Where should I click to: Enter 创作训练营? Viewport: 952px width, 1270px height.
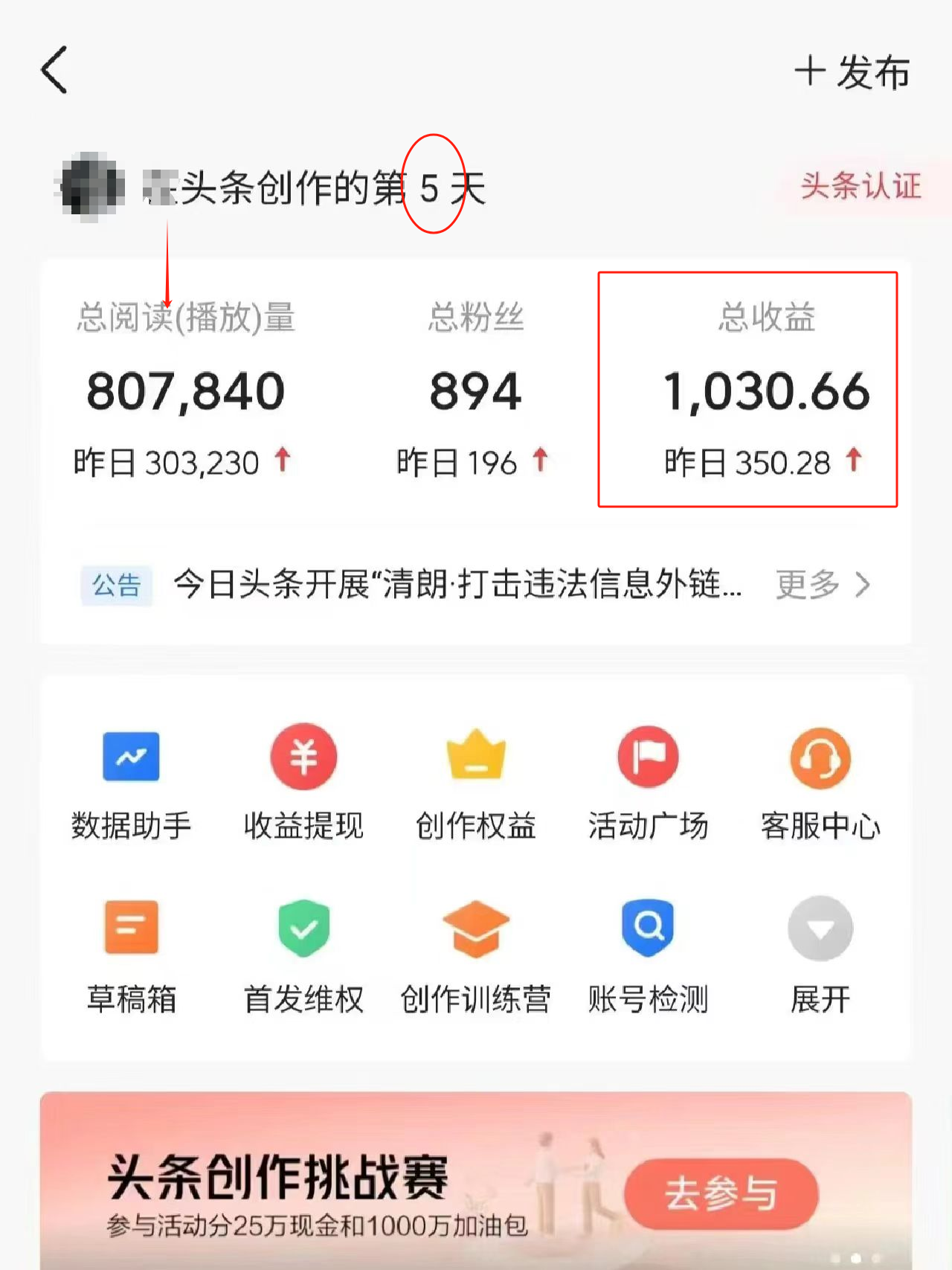476,955
